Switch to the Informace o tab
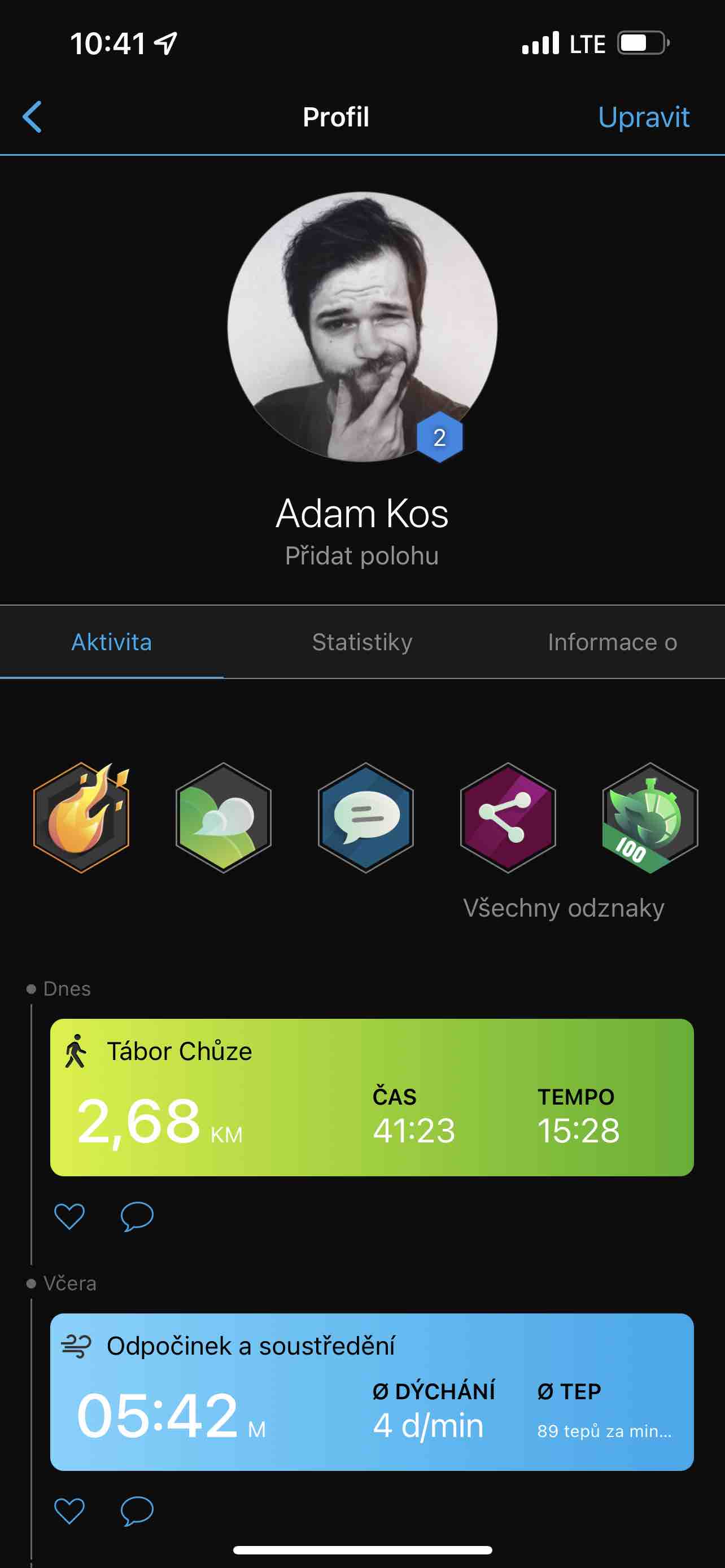725x1568 pixels. tap(613, 642)
